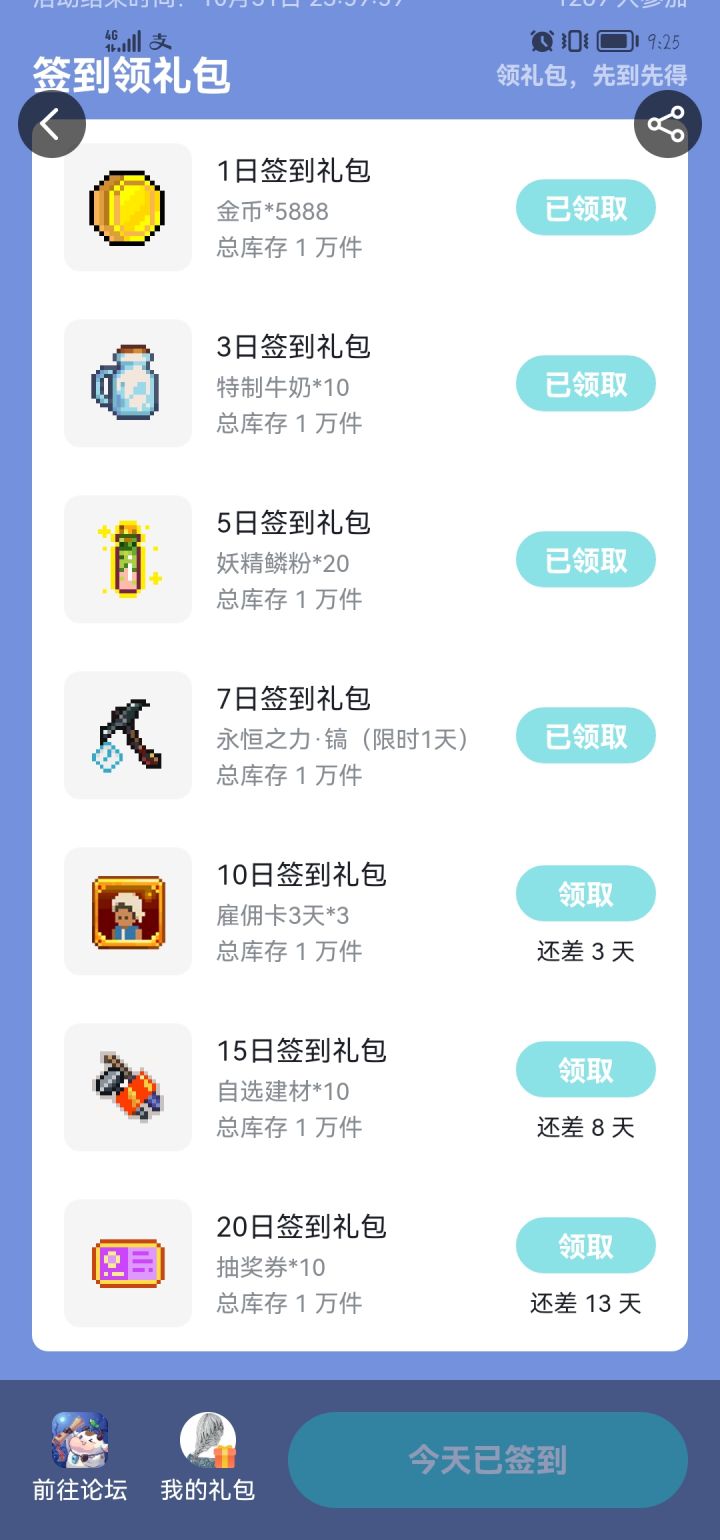Tap the lottery ticket icon for 20日礼包
The image size is (720, 1540).
pyautogui.click(x=127, y=1263)
